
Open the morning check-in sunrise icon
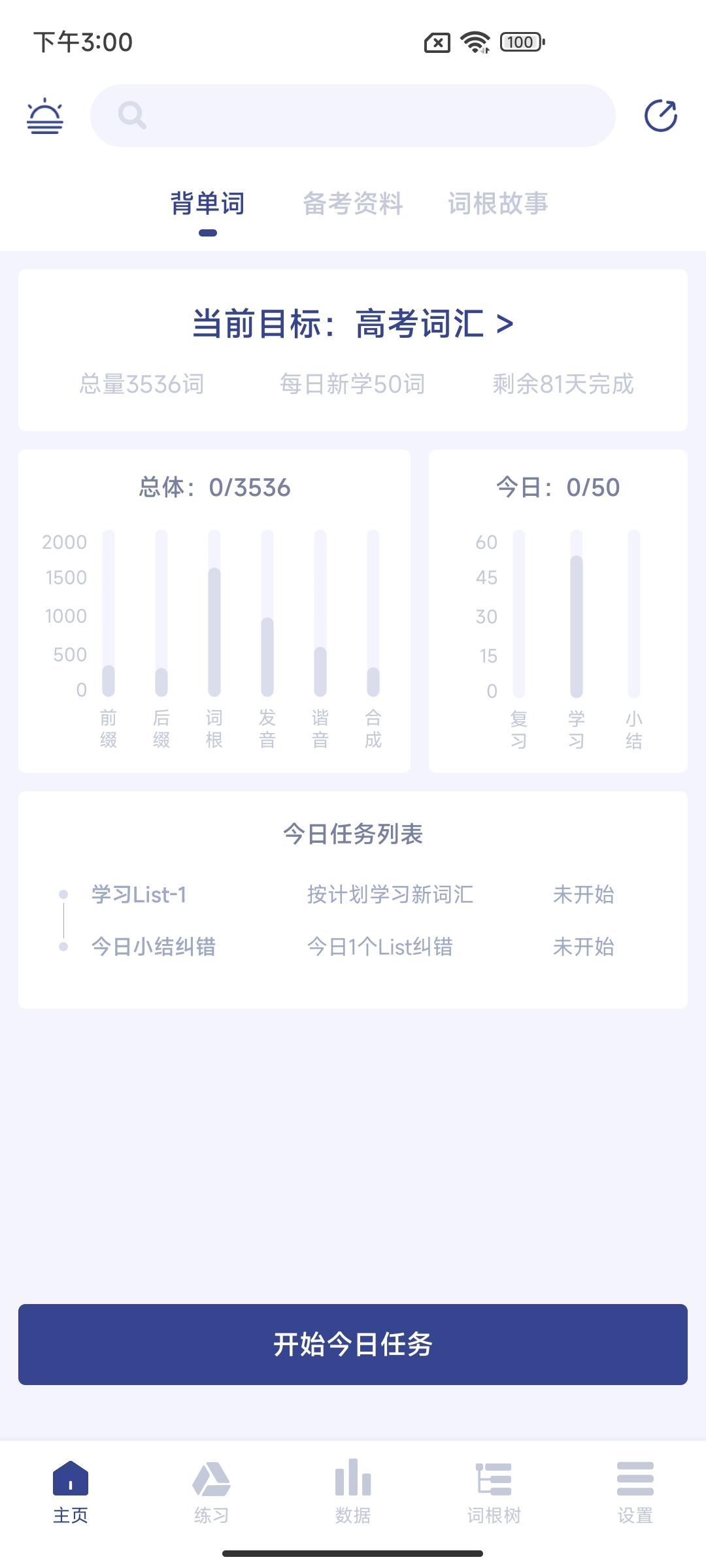point(44,116)
